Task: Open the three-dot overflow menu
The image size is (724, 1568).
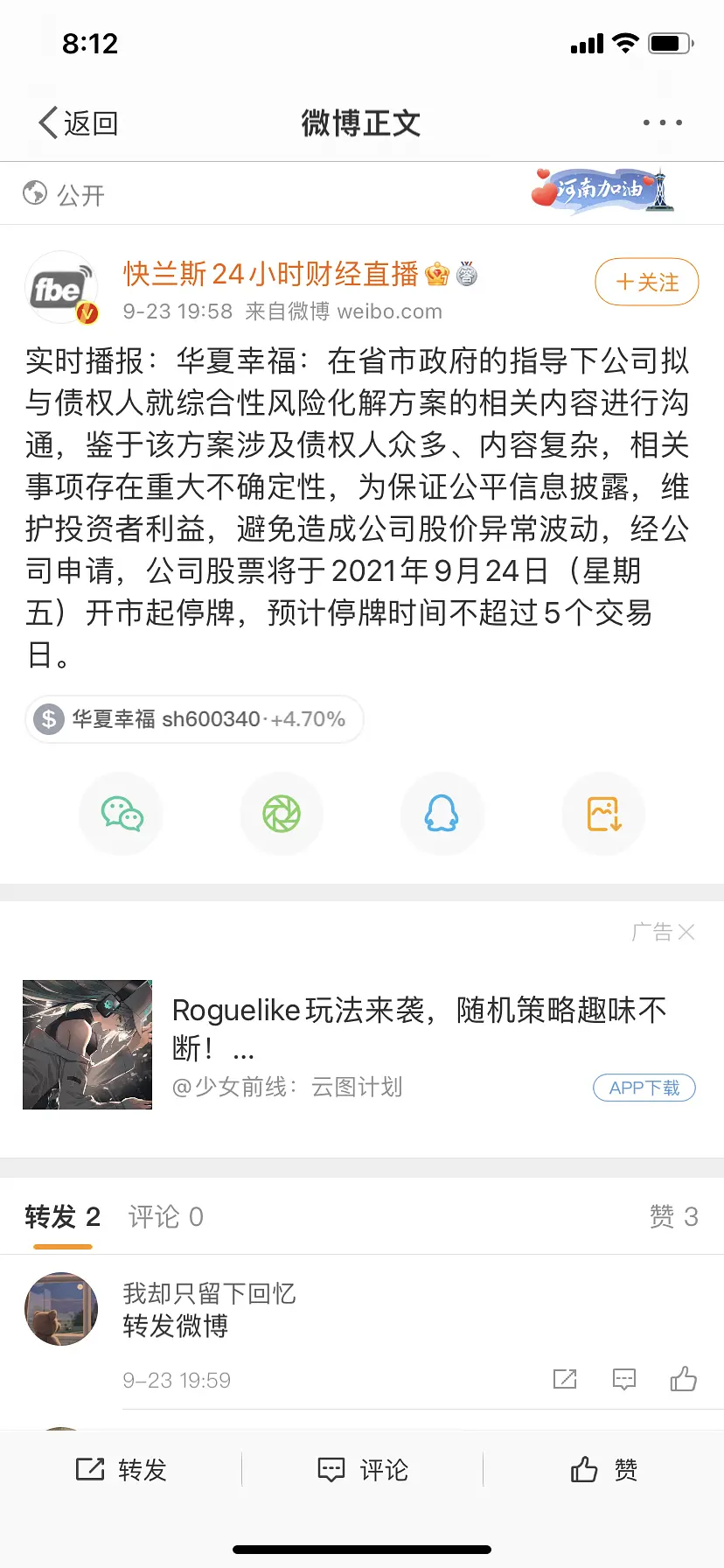Action: tap(662, 123)
